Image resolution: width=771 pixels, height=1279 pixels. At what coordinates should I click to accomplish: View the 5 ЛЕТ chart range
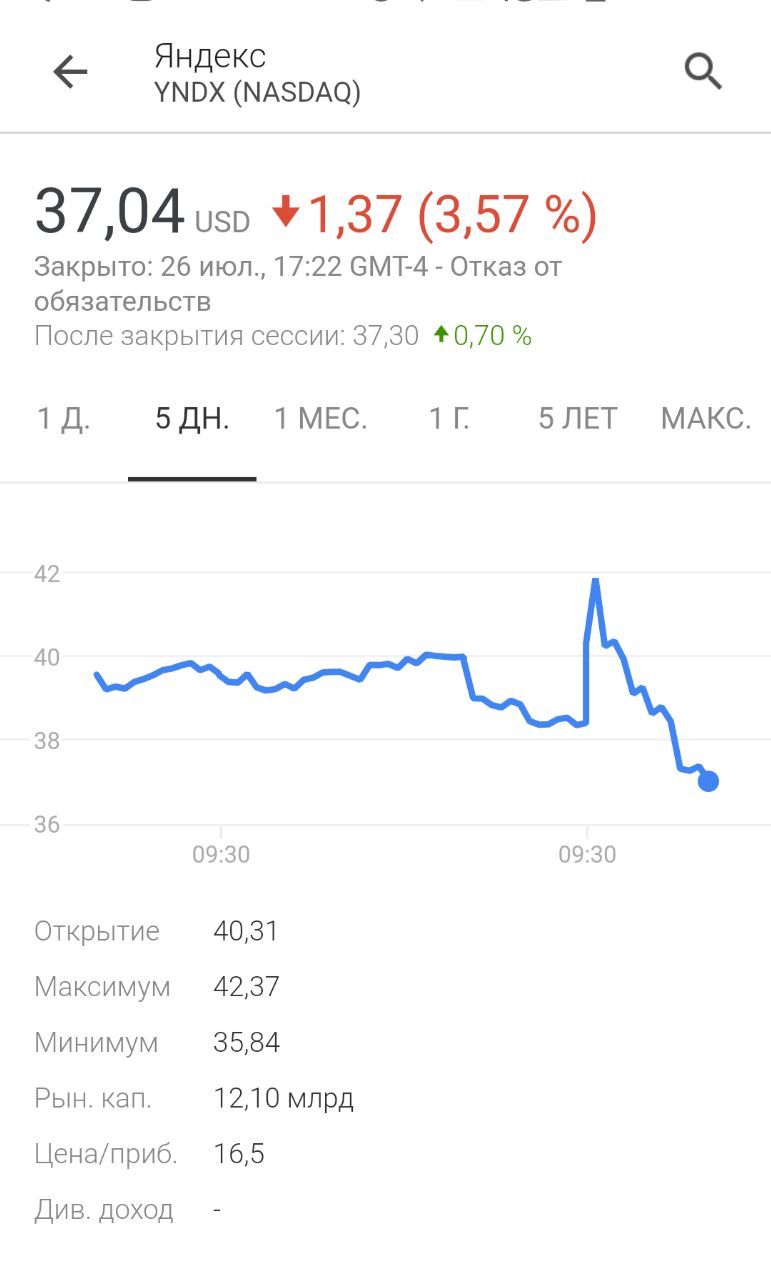(x=578, y=418)
